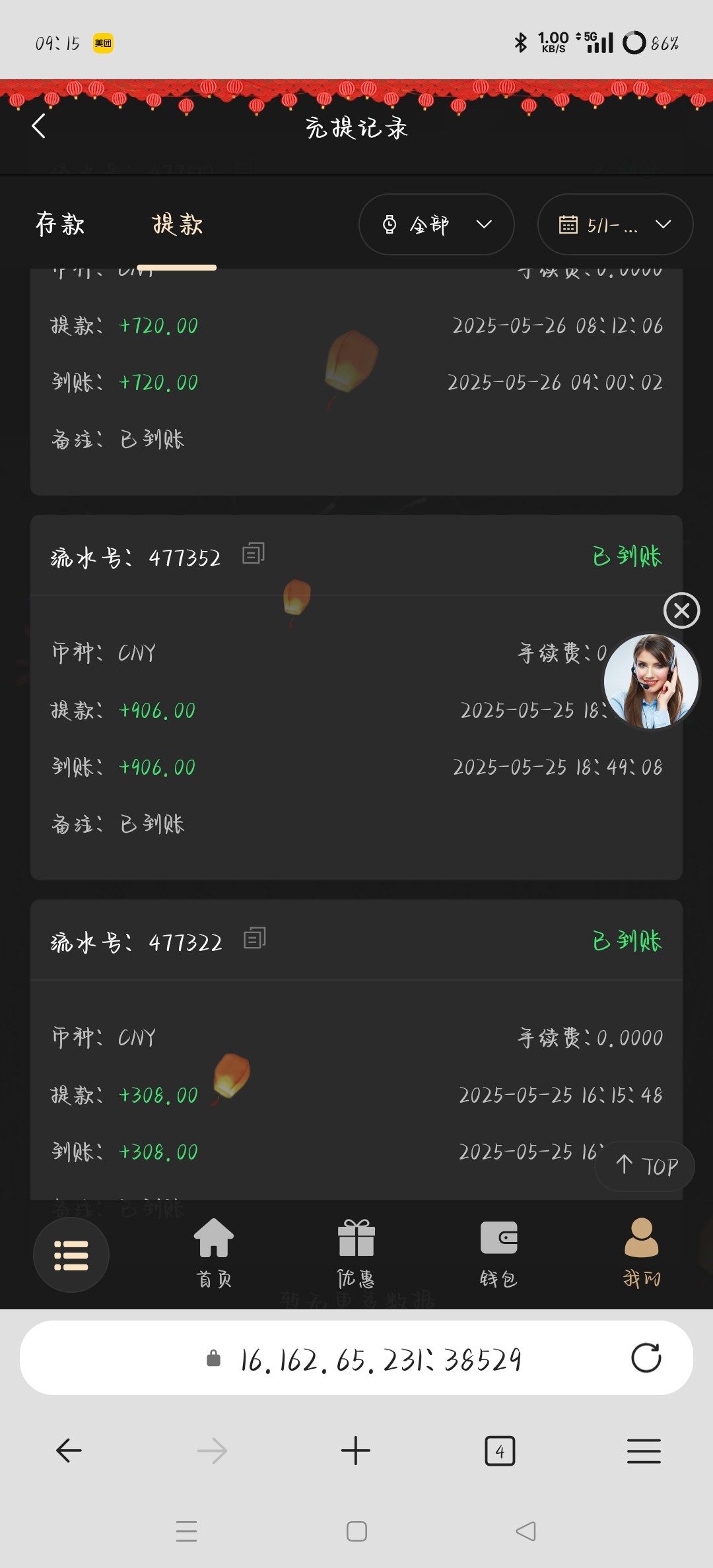Screen dimensions: 713x1568
Task: Expand the 全部 status filter dropdown
Action: pyautogui.click(x=436, y=224)
